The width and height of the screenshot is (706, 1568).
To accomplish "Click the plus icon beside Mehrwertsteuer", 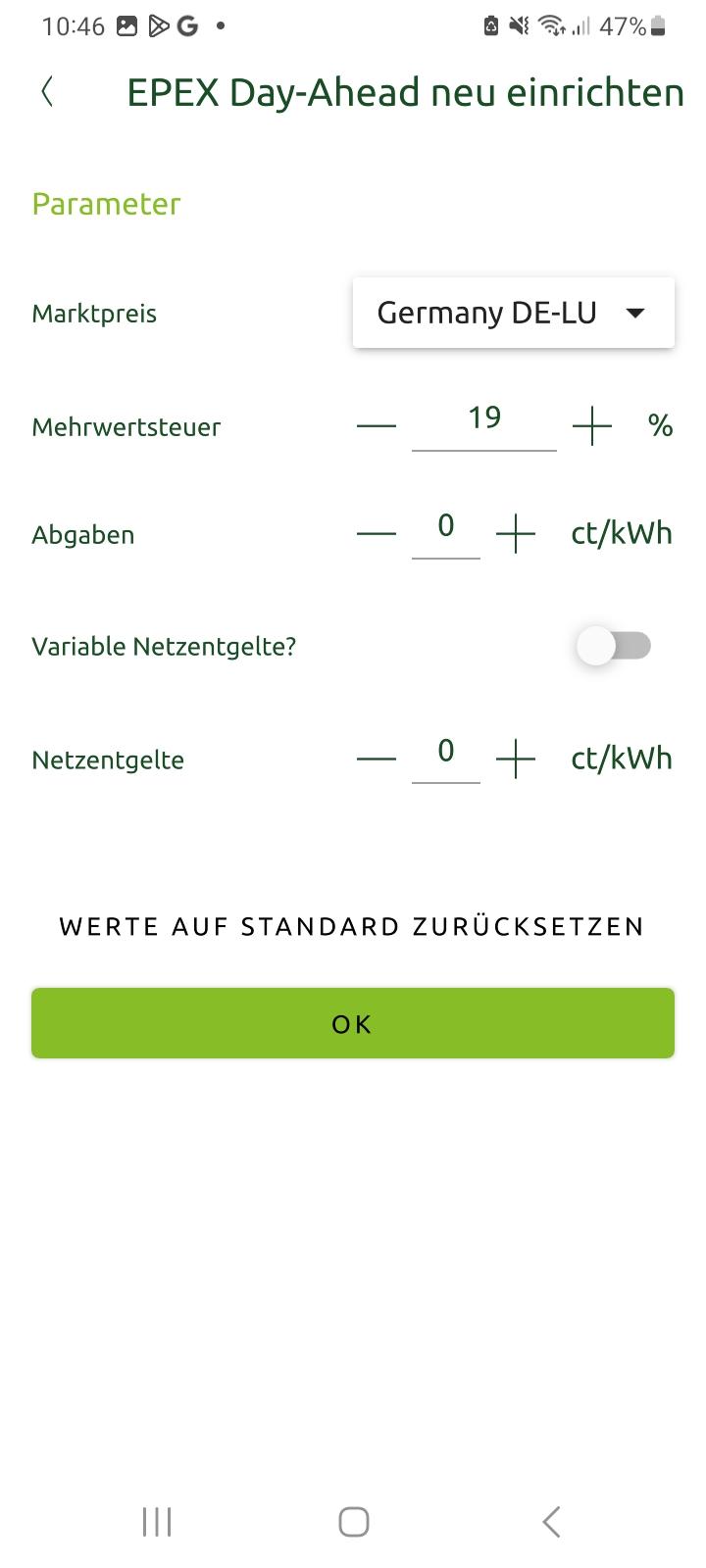I will [x=593, y=426].
